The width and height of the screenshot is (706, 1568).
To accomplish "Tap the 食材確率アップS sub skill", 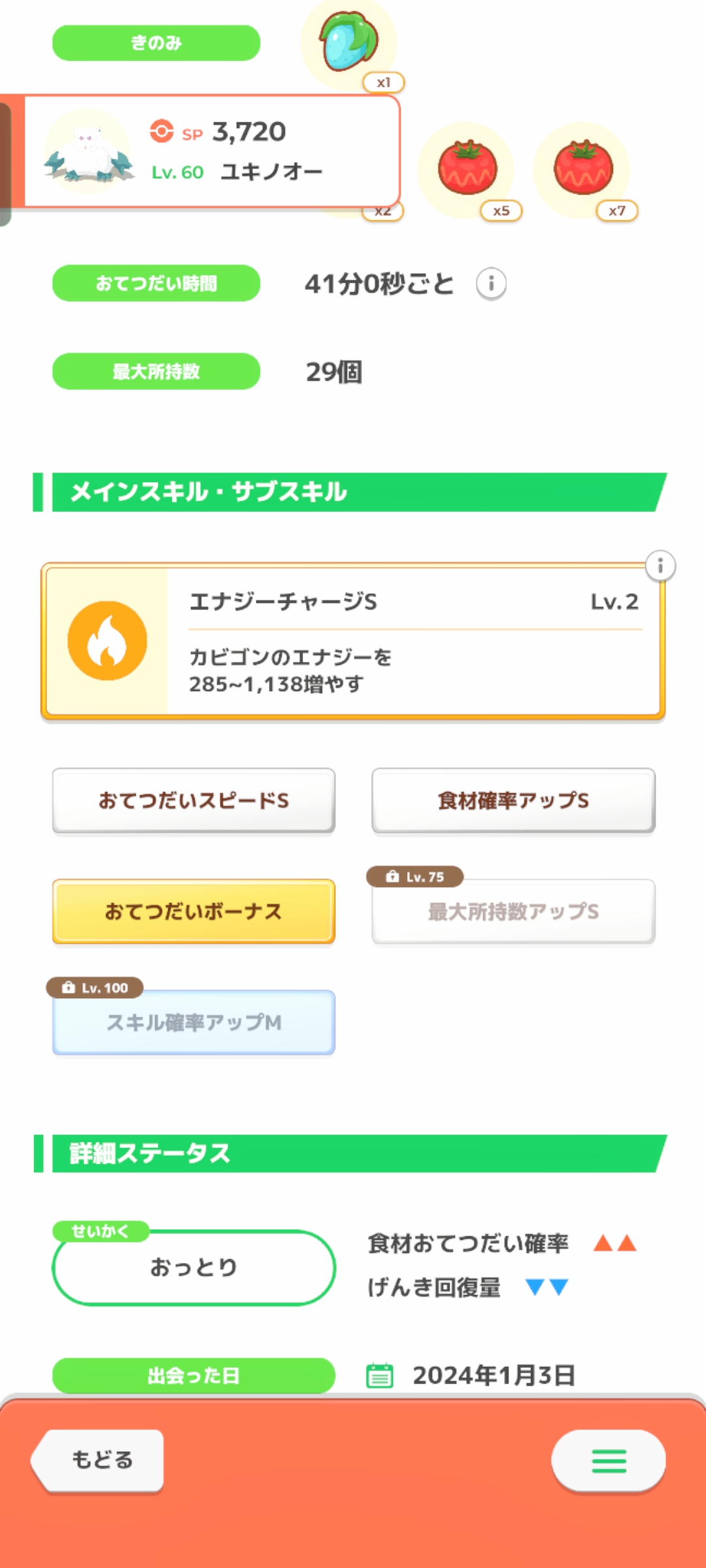I will [513, 800].
